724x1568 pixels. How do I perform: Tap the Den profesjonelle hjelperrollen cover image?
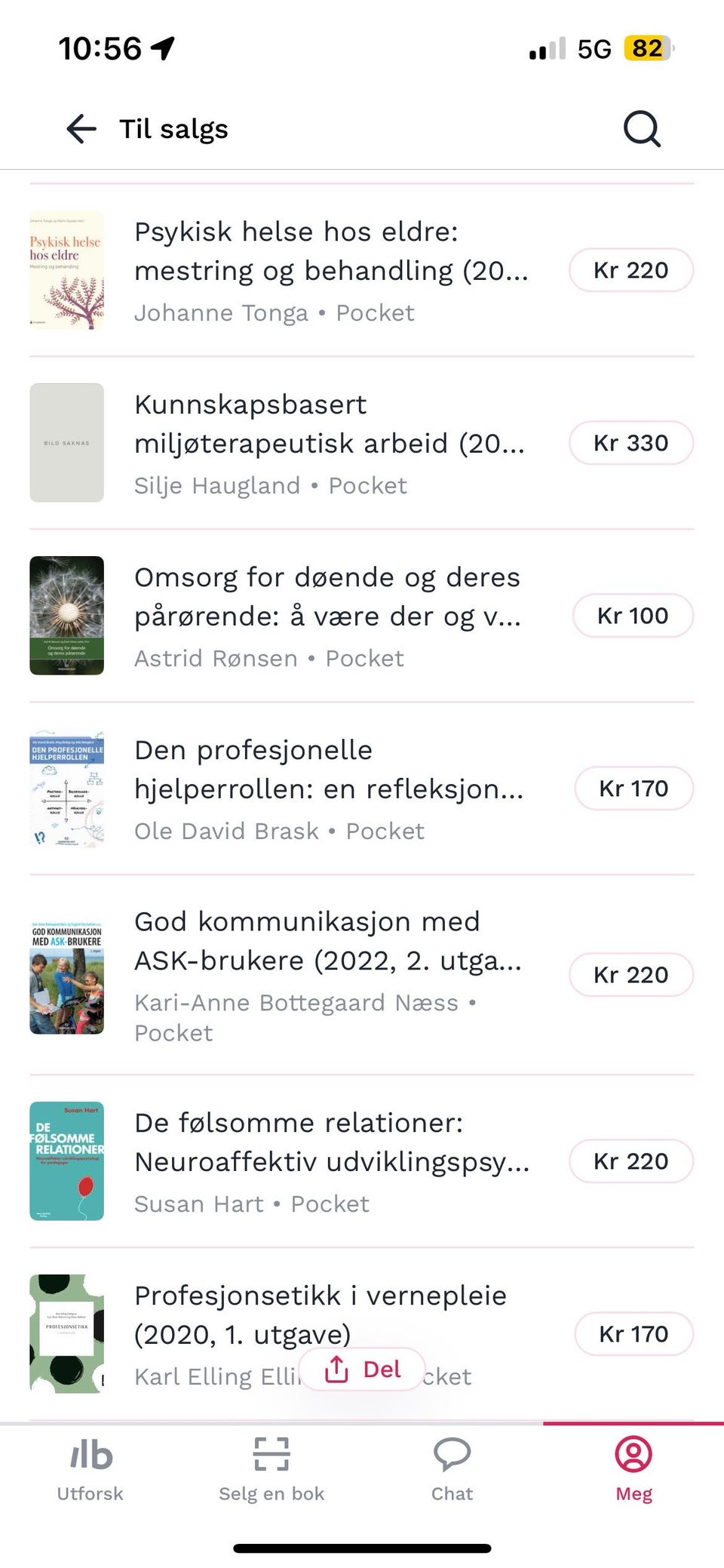(66, 788)
